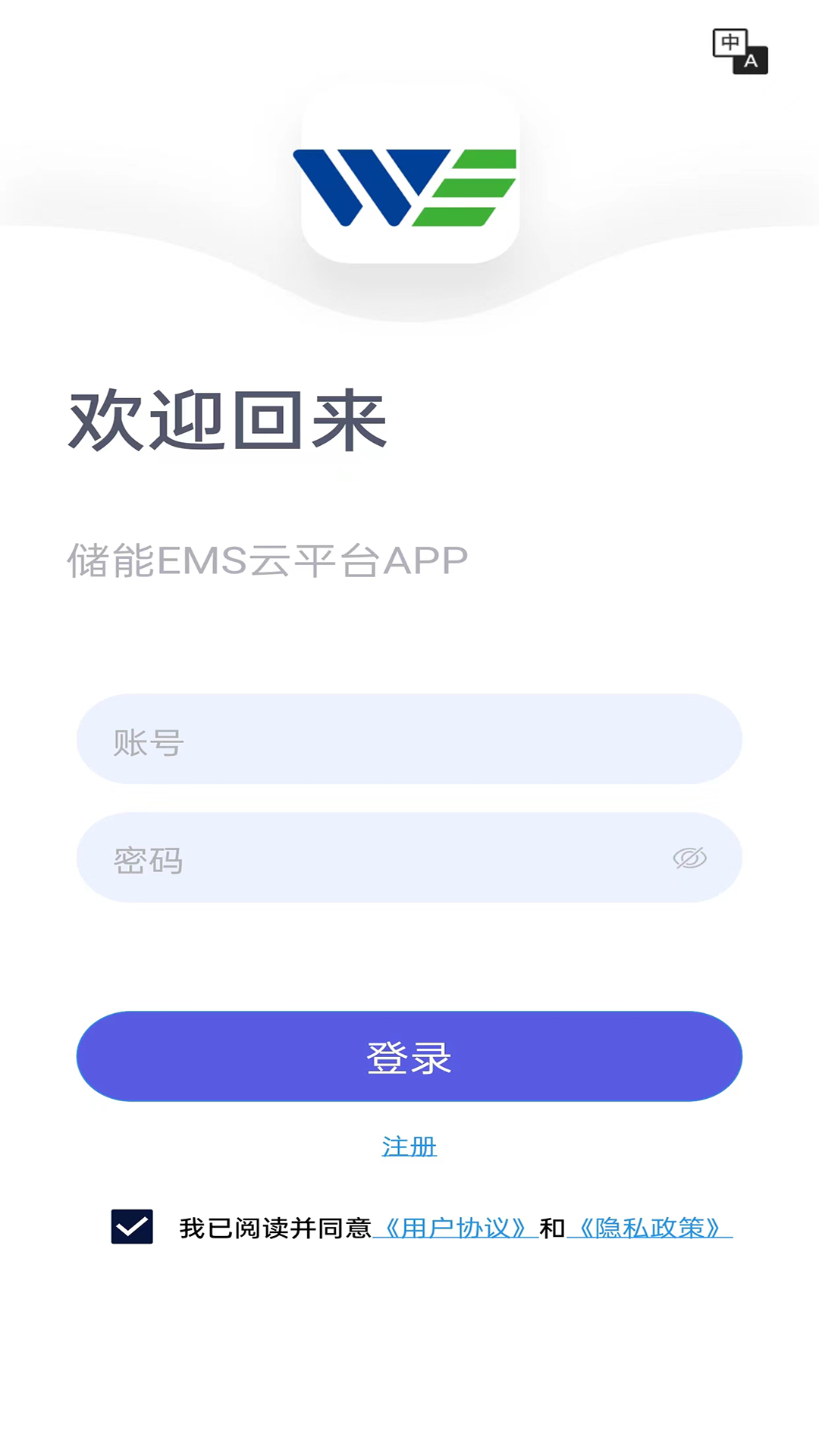The width and height of the screenshot is (819, 1456).
Task: Select the account number entry box
Action: click(x=409, y=739)
